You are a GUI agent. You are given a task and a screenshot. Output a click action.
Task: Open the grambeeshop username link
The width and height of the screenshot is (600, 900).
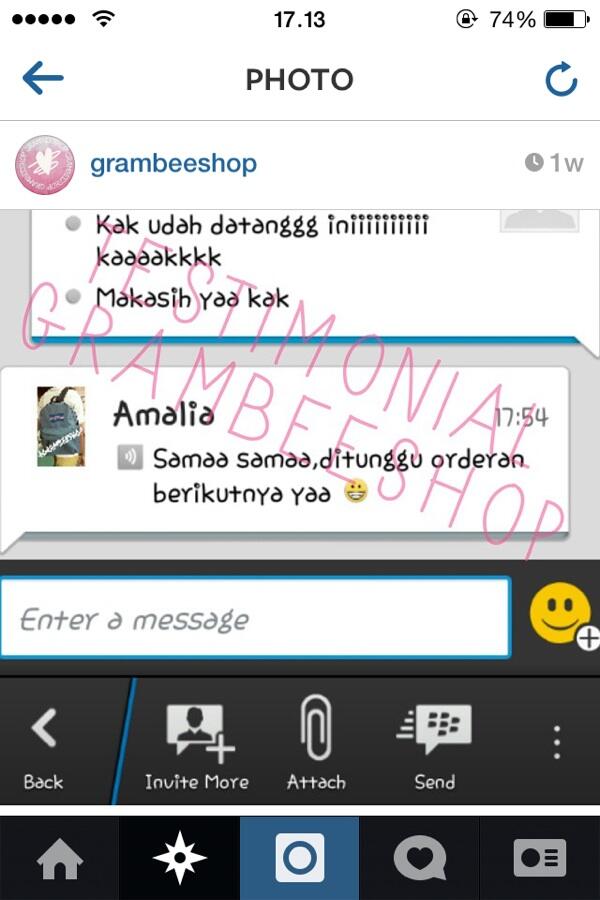pyautogui.click(x=173, y=163)
